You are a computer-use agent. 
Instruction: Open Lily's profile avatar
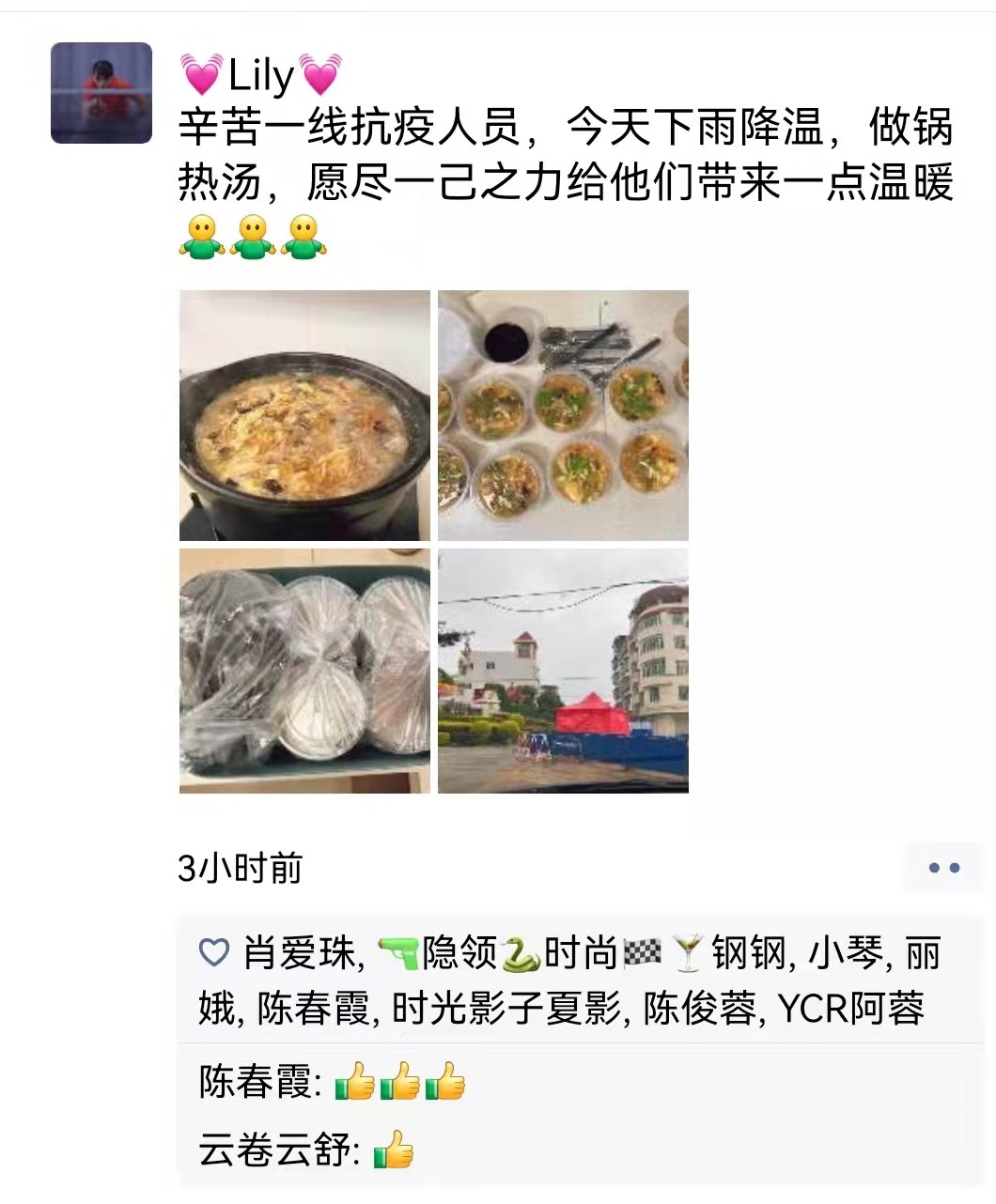click(101, 93)
